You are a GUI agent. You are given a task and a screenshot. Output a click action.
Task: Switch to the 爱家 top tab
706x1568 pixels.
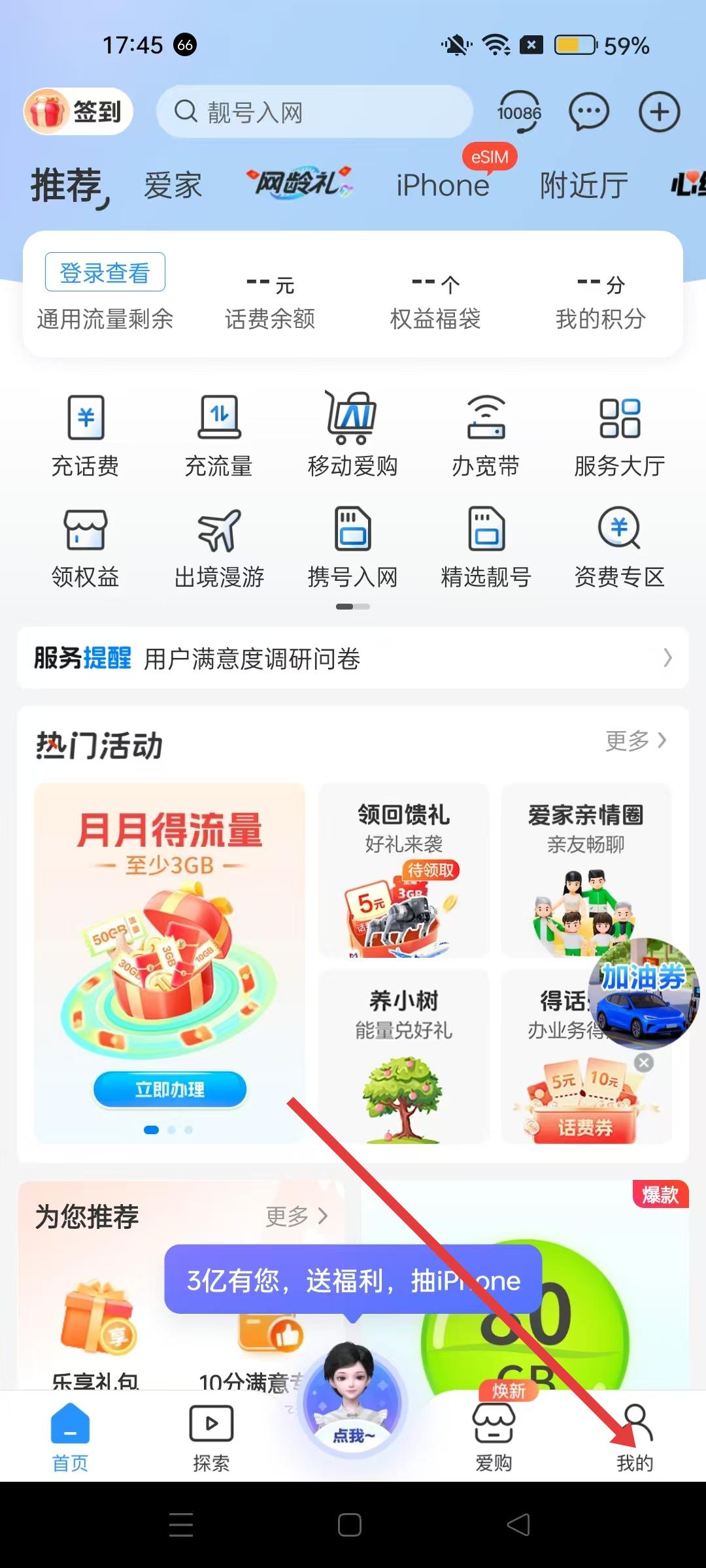coord(173,186)
